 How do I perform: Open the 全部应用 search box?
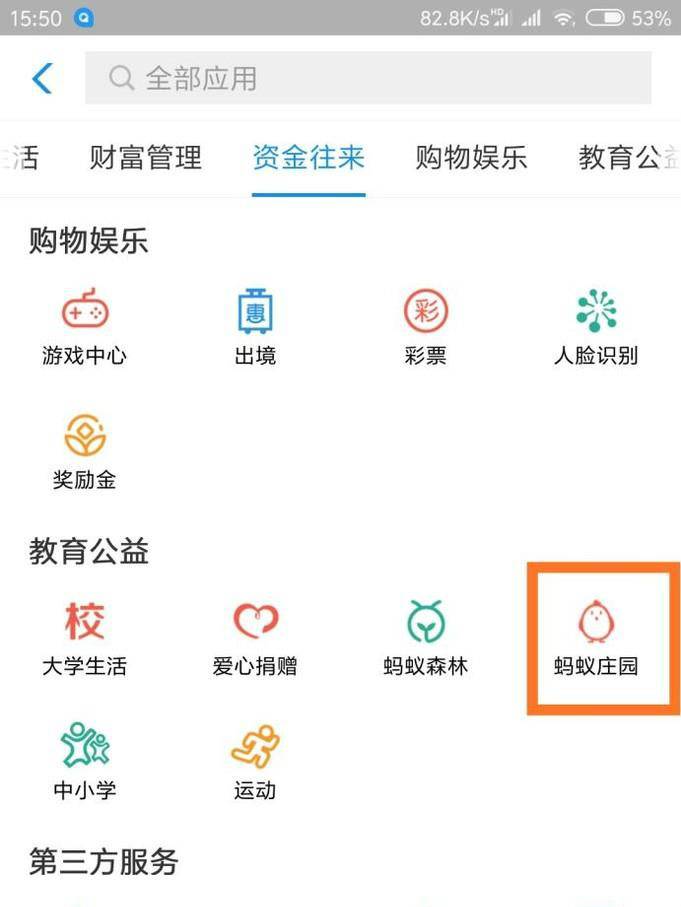[368, 78]
